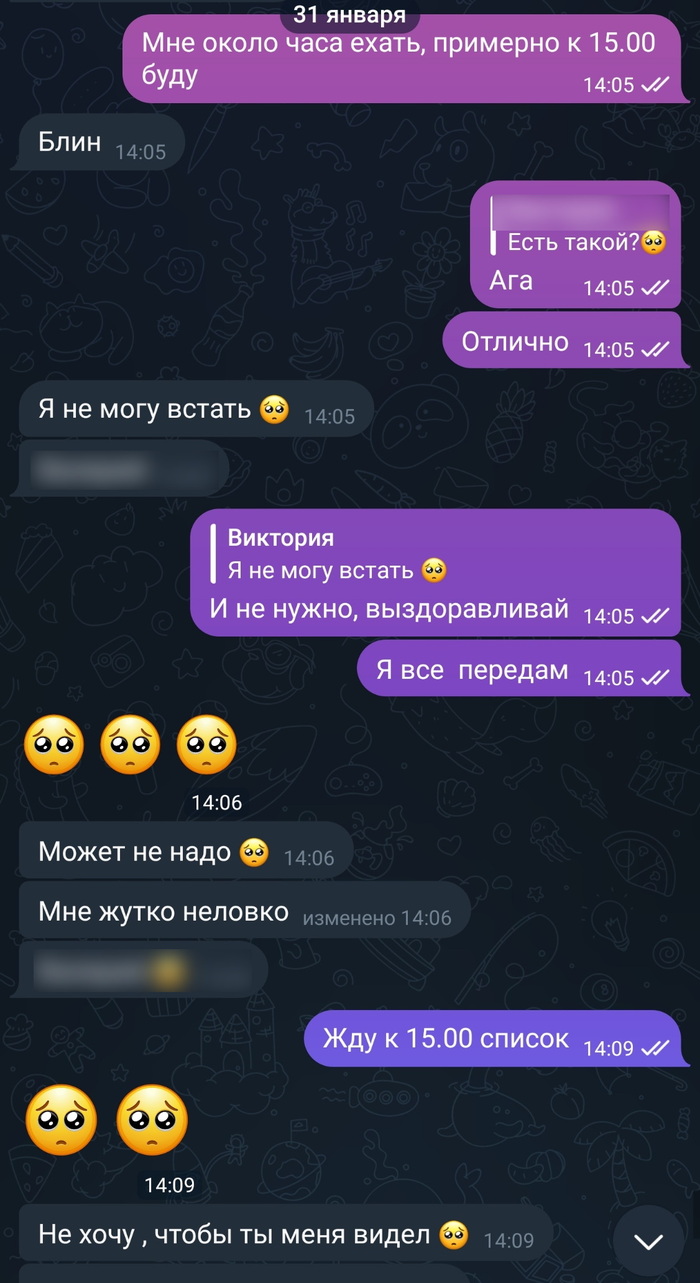Tap the '31 января' date chip
This screenshot has height=1283, width=700.
point(350,14)
